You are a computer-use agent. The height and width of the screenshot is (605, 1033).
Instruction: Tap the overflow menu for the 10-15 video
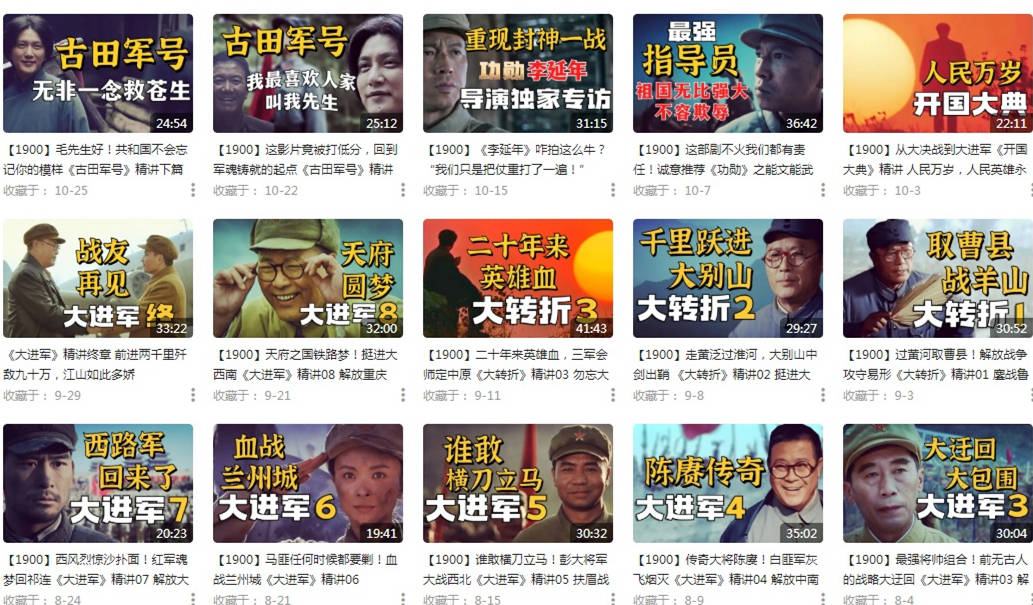click(x=613, y=190)
